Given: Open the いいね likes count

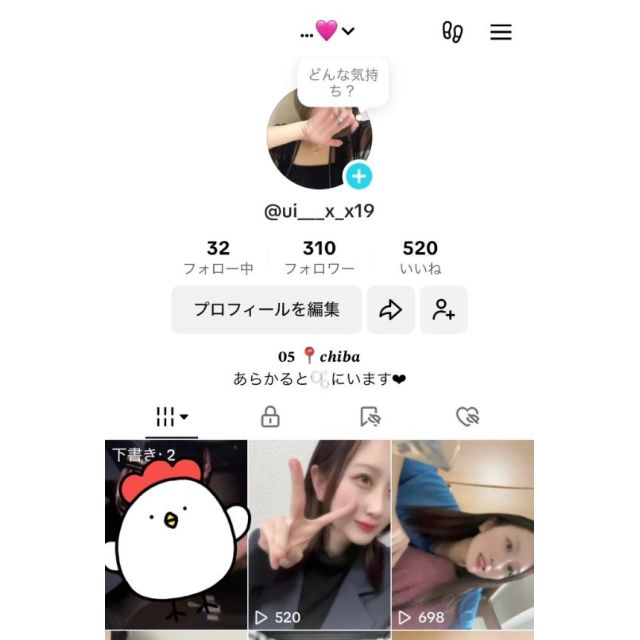Looking at the screenshot, I should tap(420, 257).
